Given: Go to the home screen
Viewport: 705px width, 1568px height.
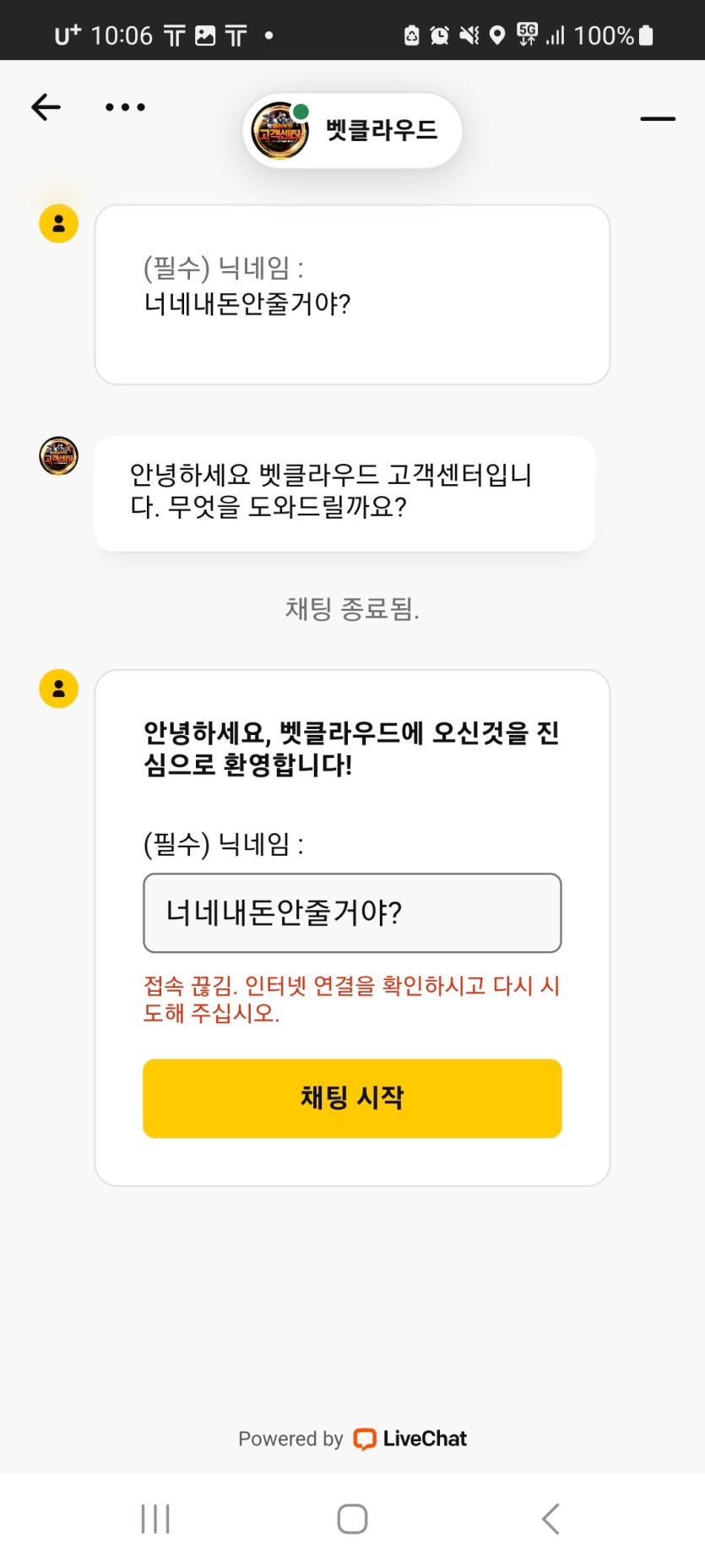Looking at the screenshot, I should [352, 1518].
